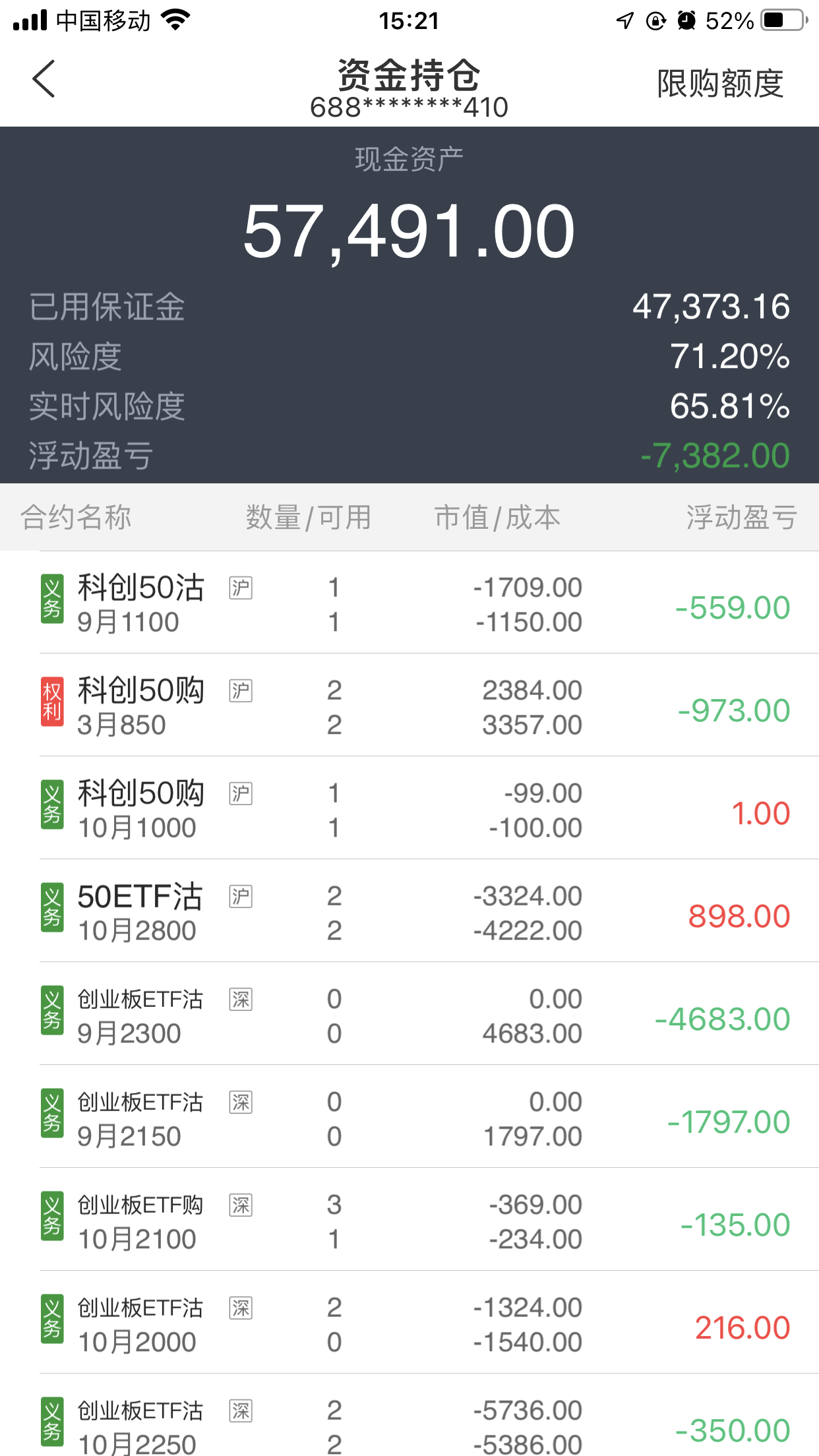Open the 创业板ETF购 10月2100 holding
This screenshot has width=819, height=1456.
point(409,1221)
